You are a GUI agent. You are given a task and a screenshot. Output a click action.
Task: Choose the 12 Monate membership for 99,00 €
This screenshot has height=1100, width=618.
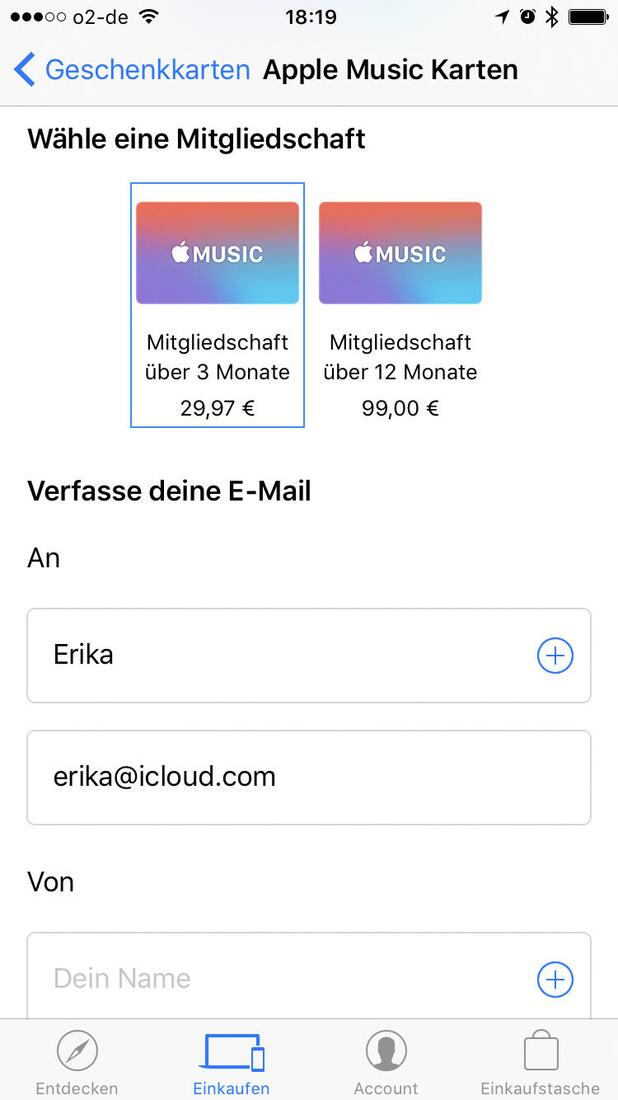(400, 305)
